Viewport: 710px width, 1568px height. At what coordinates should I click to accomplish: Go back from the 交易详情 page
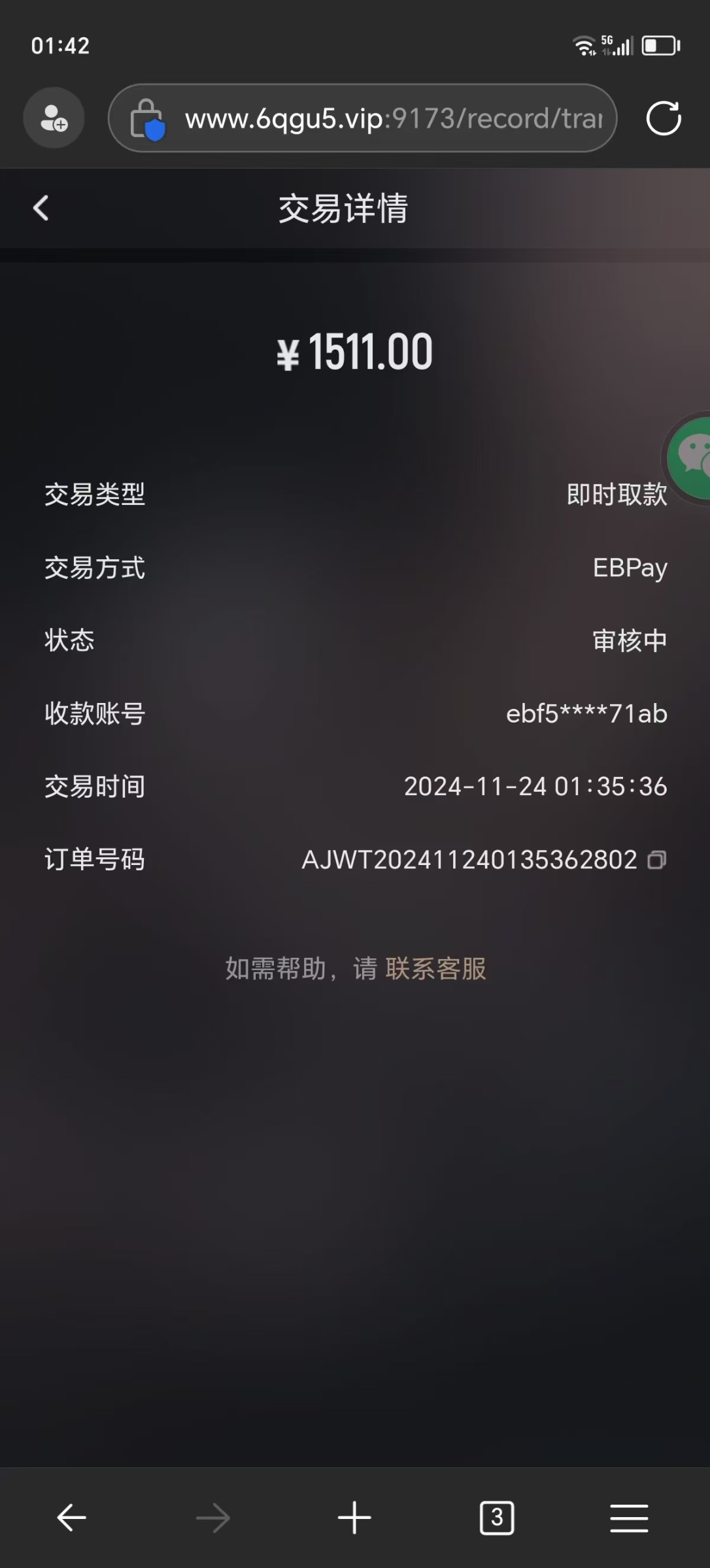(41, 208)
